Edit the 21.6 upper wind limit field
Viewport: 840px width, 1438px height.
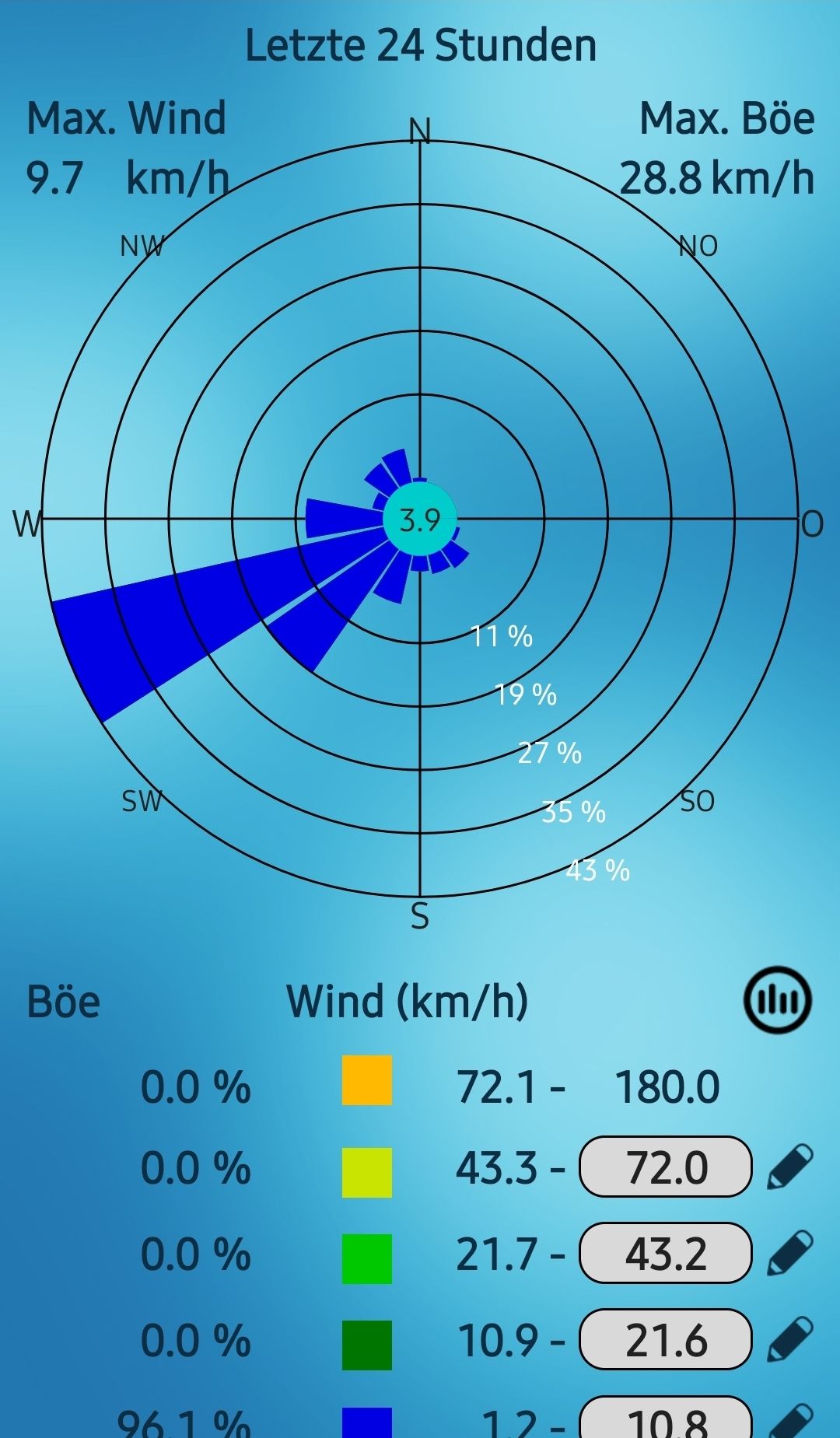coord(666,1340)
